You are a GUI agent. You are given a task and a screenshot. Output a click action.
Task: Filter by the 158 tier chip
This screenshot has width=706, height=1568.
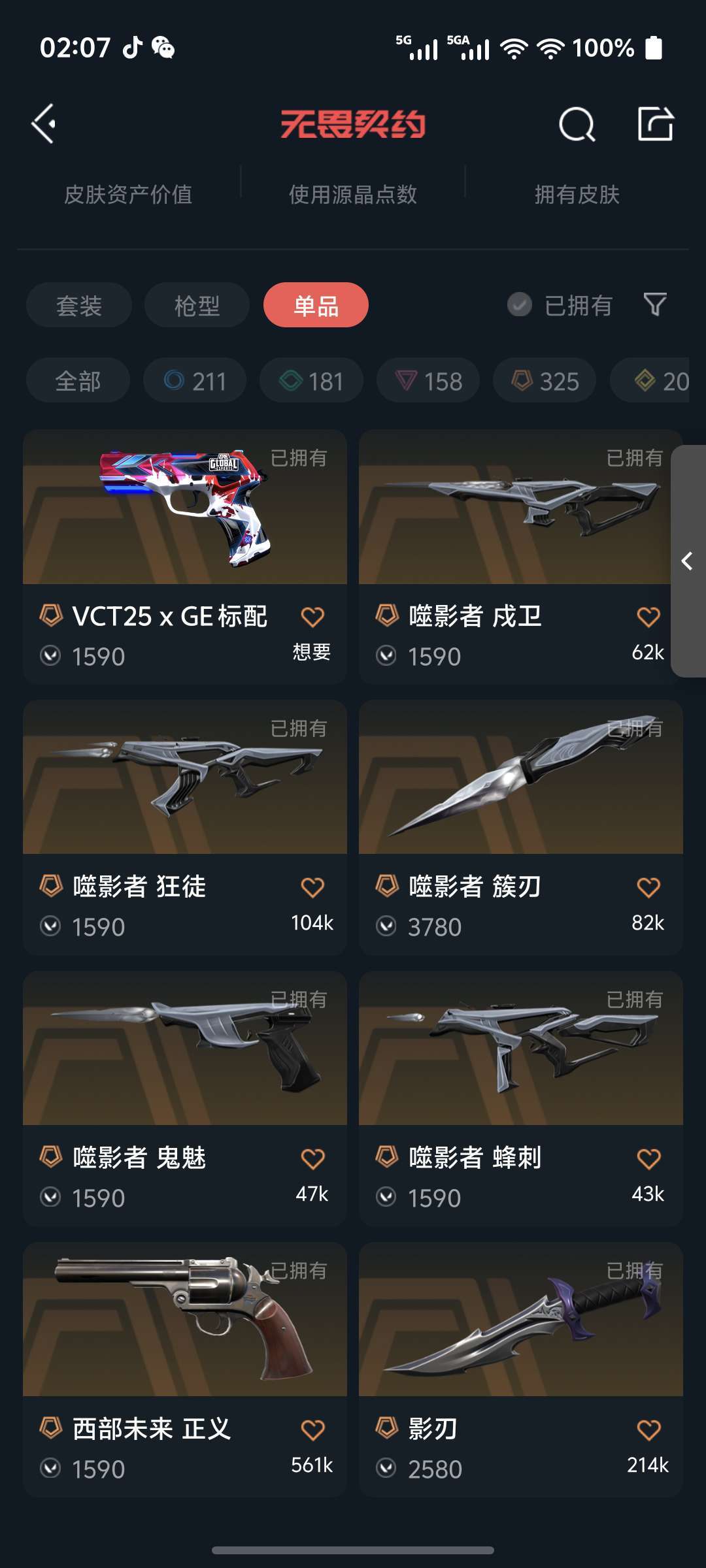coord(428,380)
